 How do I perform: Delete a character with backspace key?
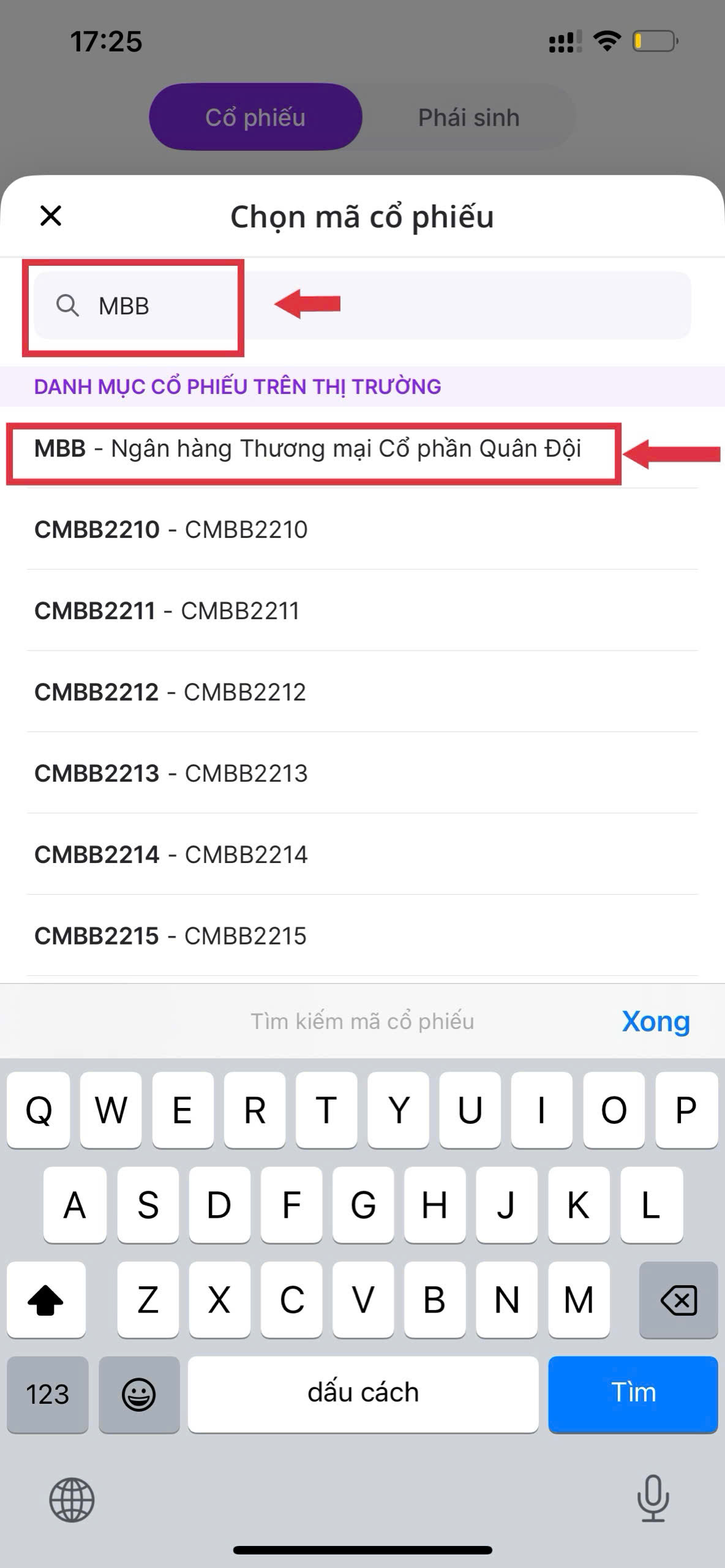pos(678,1300)
